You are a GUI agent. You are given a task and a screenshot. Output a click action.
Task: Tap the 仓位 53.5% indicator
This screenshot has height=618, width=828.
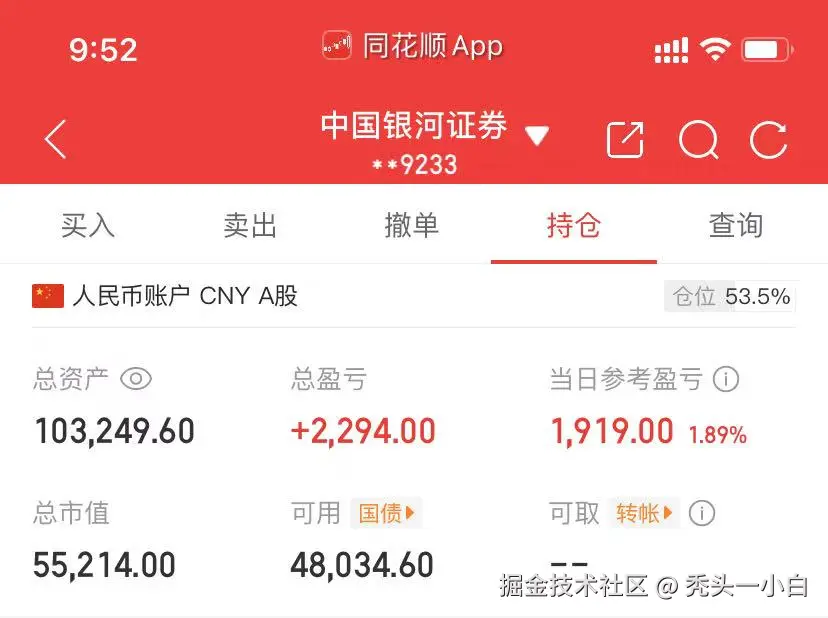point(730,296)
